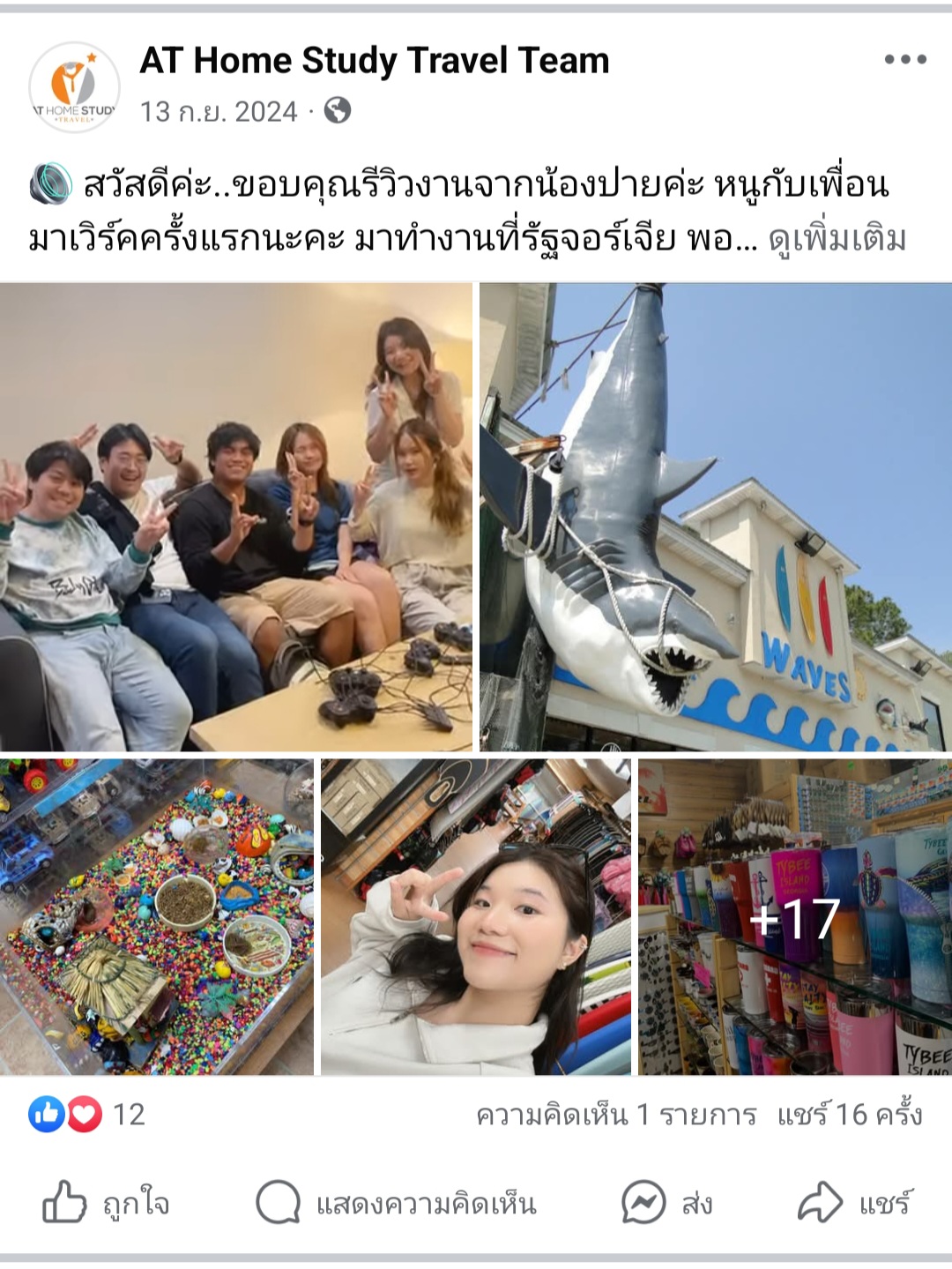Viewport: 952px width, 1269px height.
Task: Open the selfie photo with peace sign
Action: point(475,916)
